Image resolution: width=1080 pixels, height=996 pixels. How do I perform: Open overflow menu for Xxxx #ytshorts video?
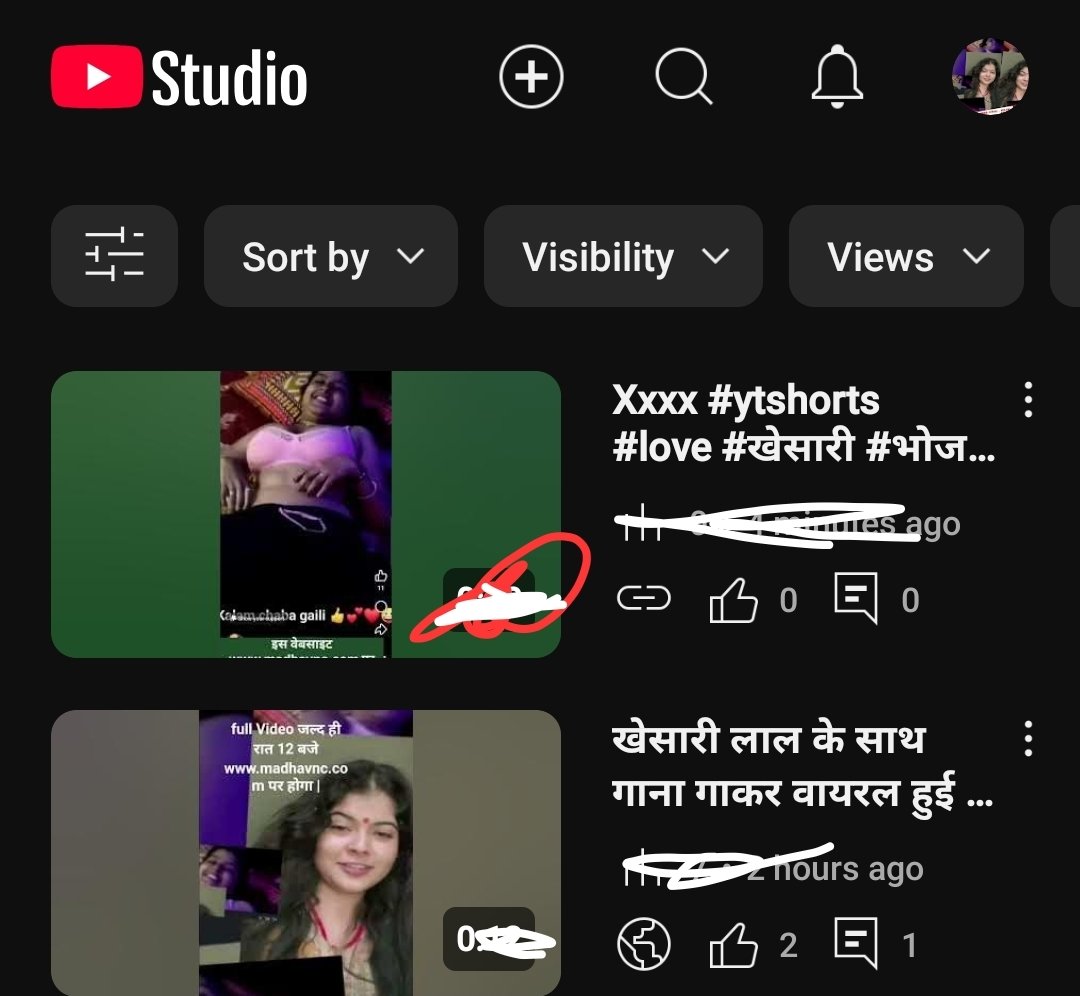(1027, 400)
